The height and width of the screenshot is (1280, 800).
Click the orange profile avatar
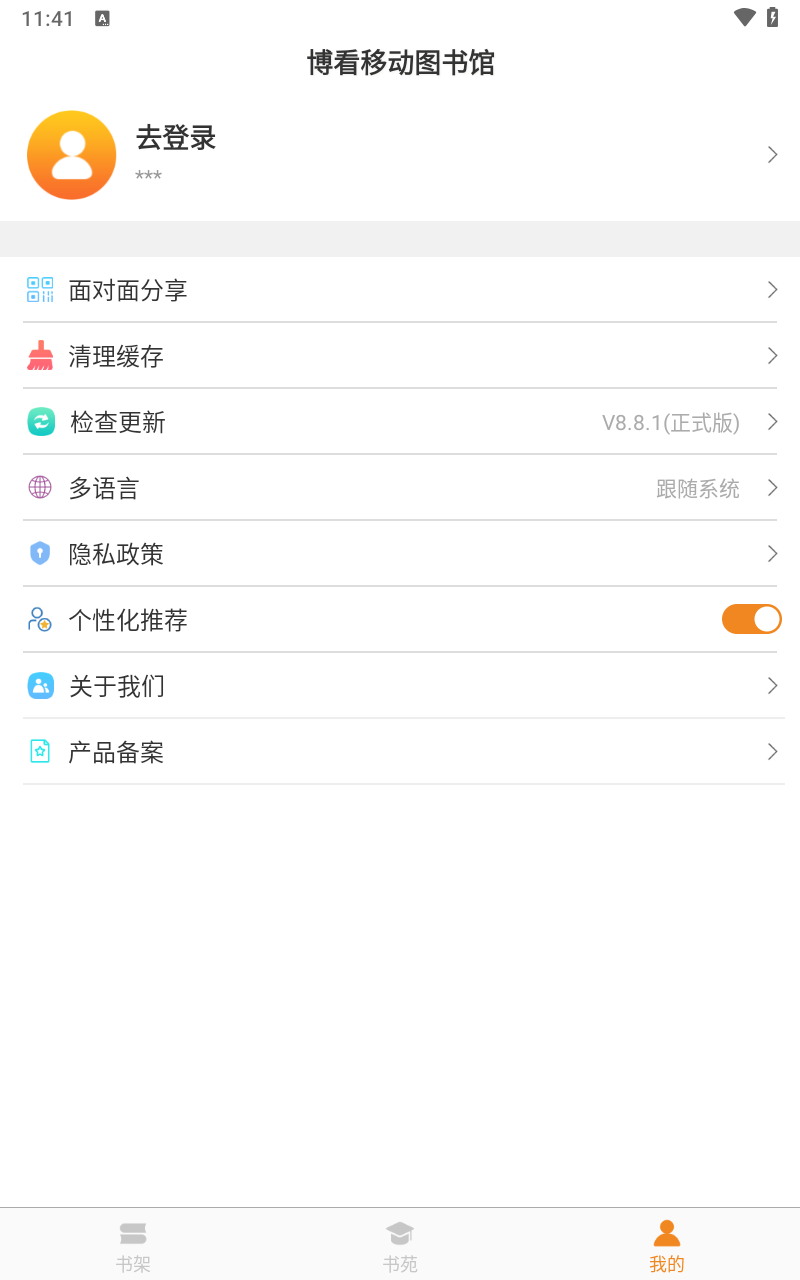(71, 155)
